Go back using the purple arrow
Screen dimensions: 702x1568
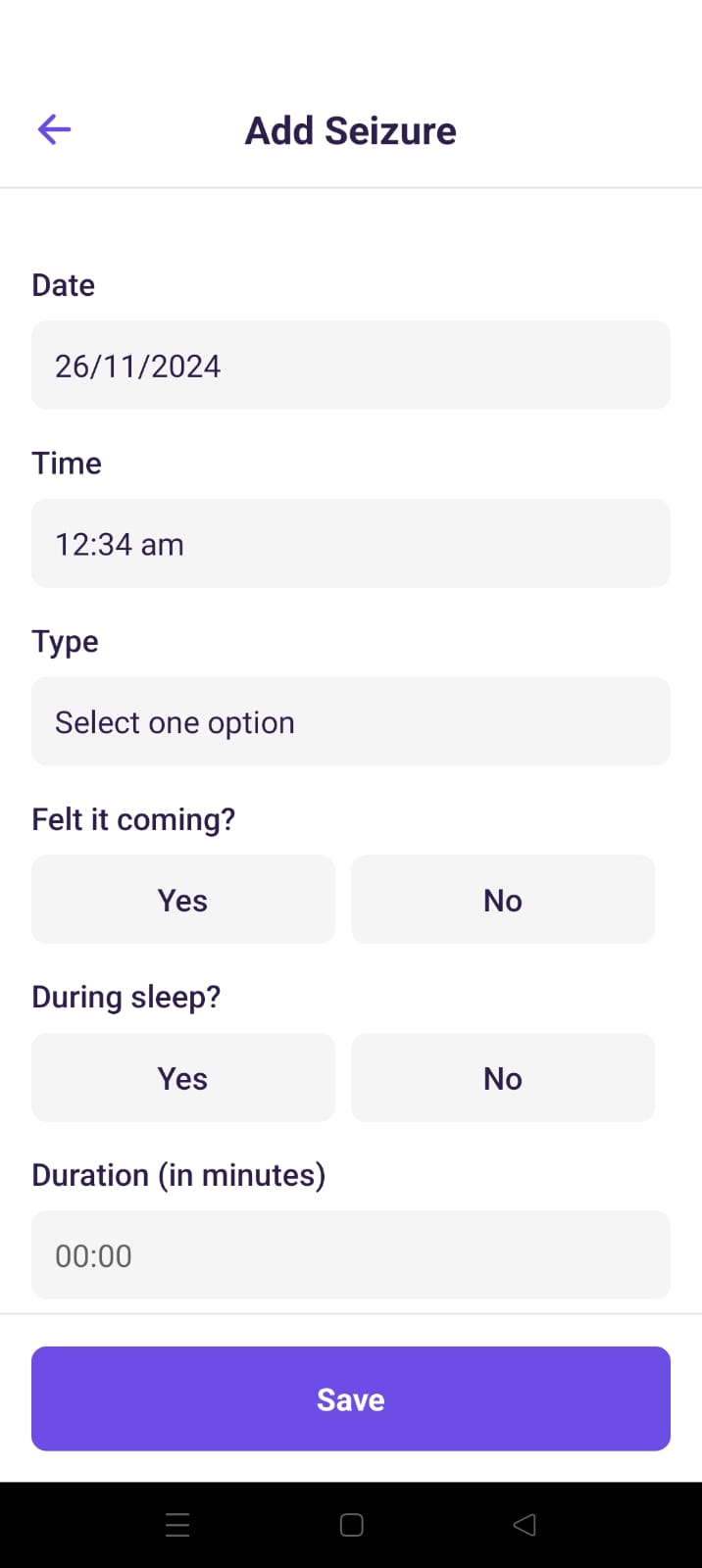coord(54,129)
